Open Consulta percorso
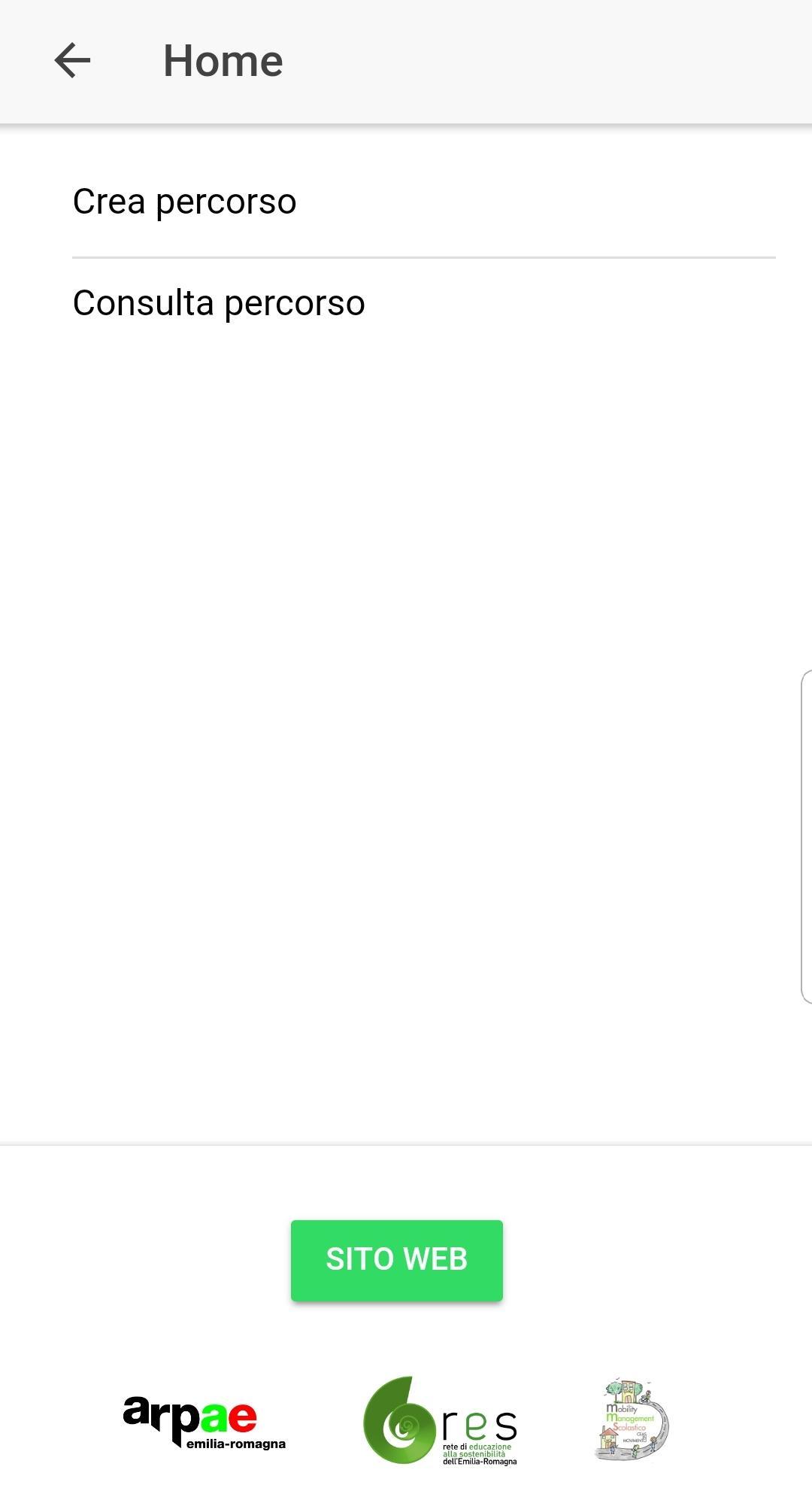 pos(406,303)
